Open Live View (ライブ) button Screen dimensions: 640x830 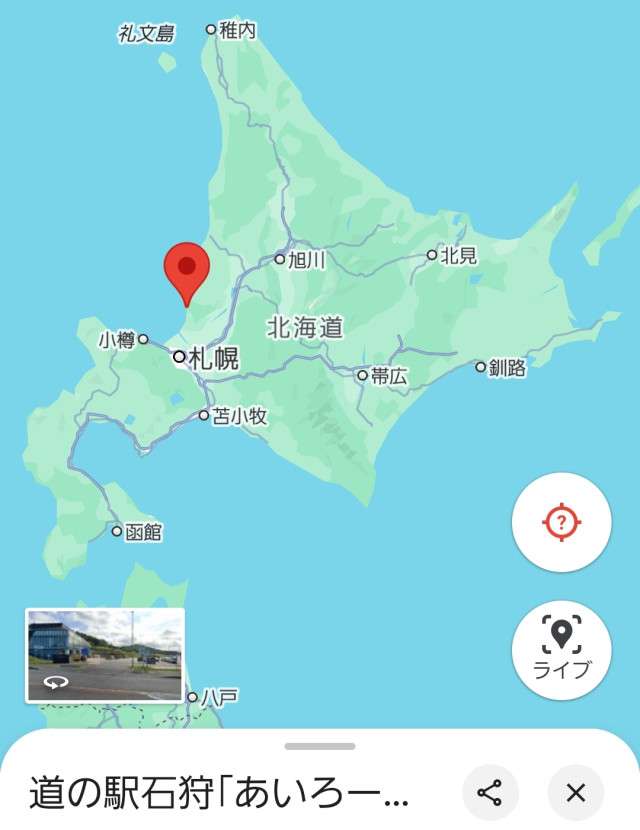coord(561,650)
